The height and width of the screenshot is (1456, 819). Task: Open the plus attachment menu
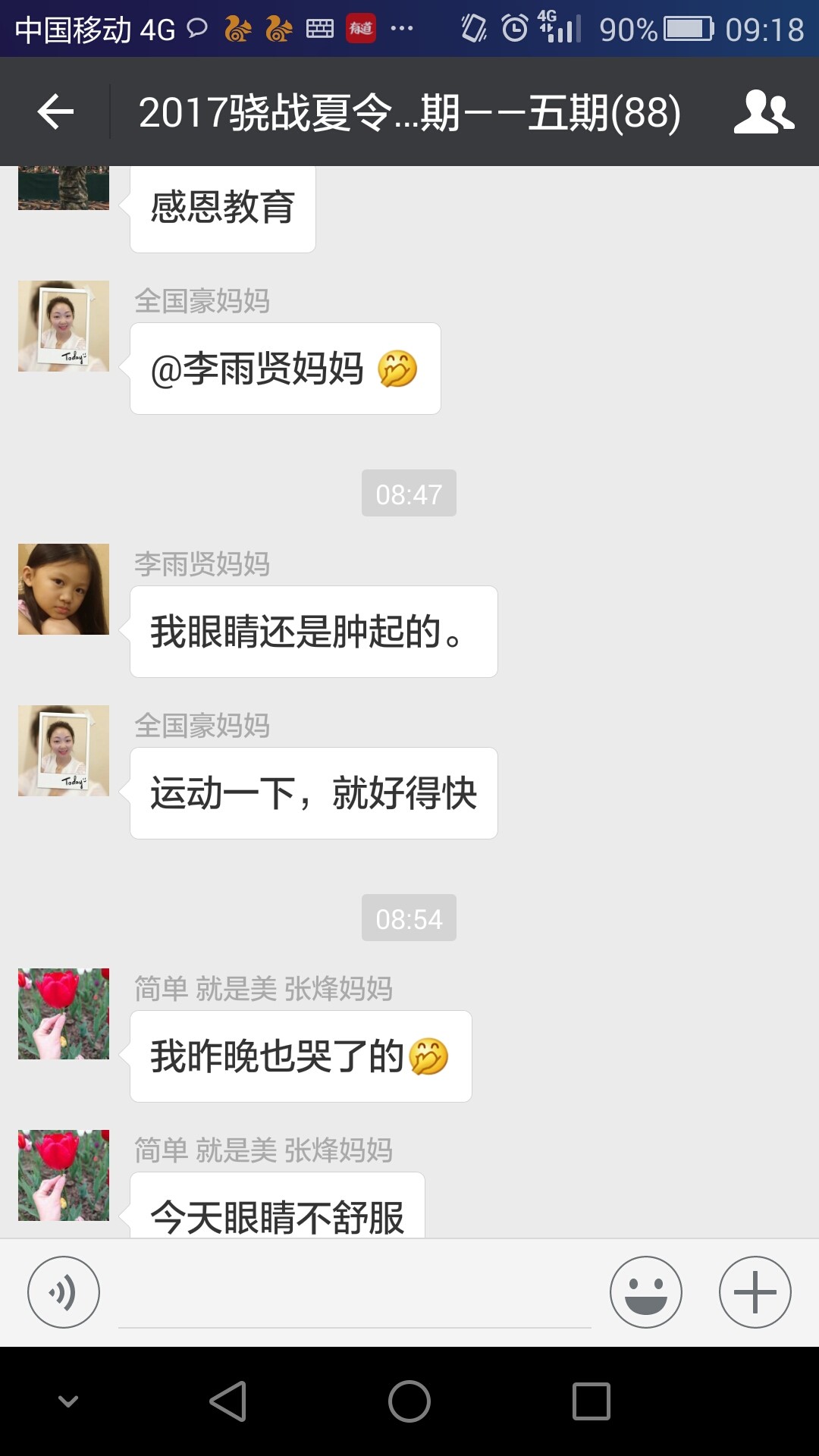click(x=755, y=1292)
